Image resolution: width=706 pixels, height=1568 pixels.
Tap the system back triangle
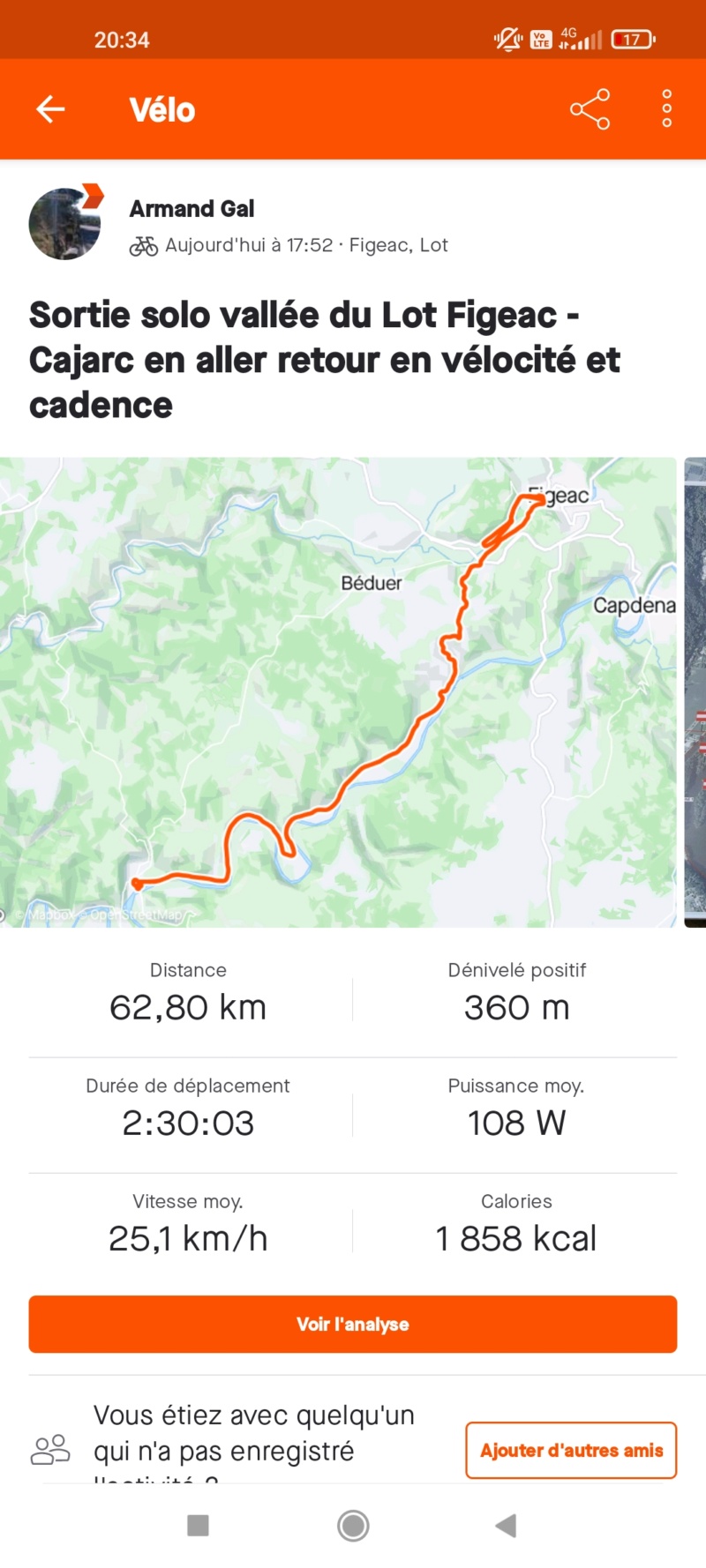(506, 1526)
